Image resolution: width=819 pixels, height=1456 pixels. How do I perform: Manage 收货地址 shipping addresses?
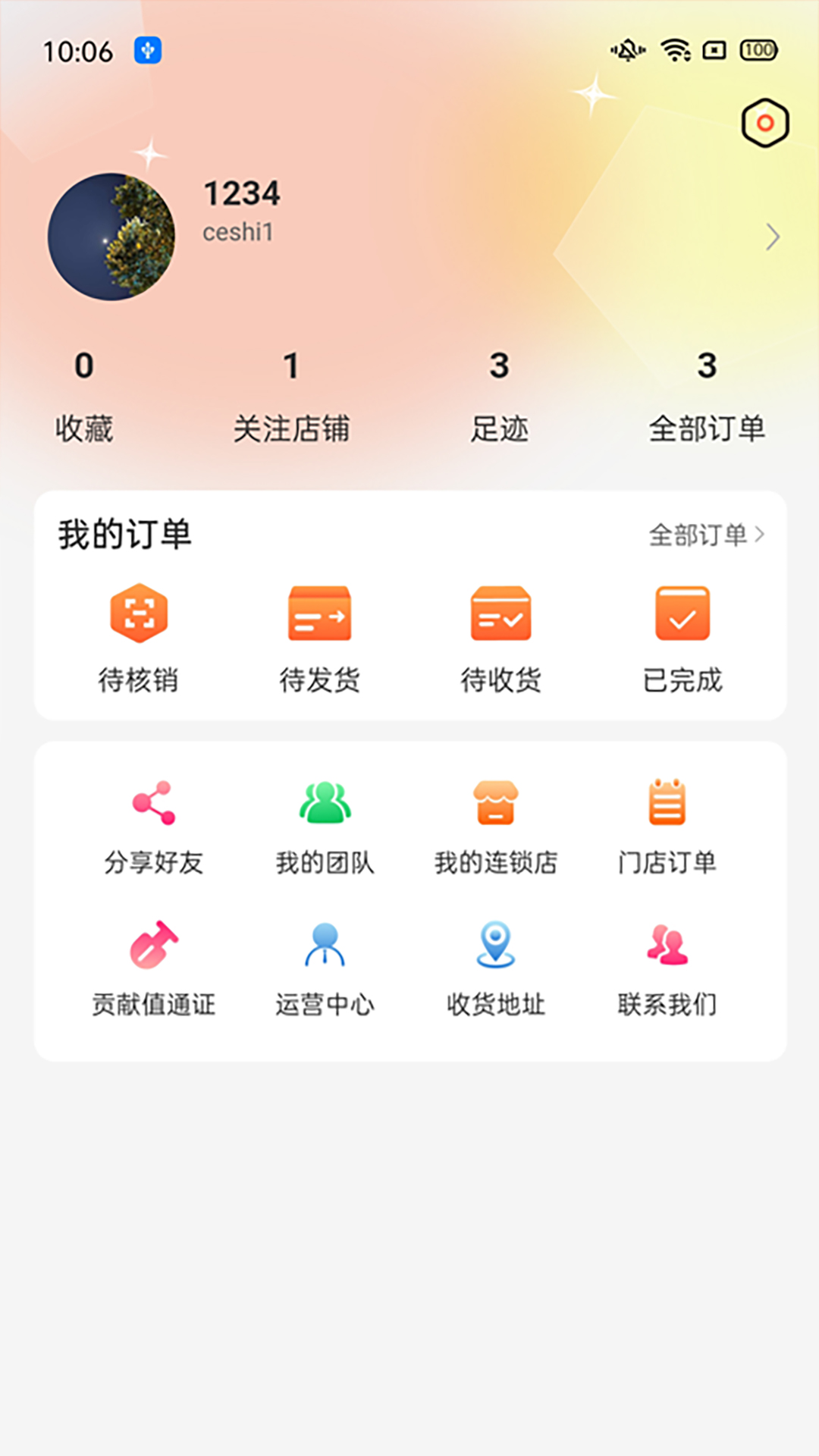[x=496, y=968]
